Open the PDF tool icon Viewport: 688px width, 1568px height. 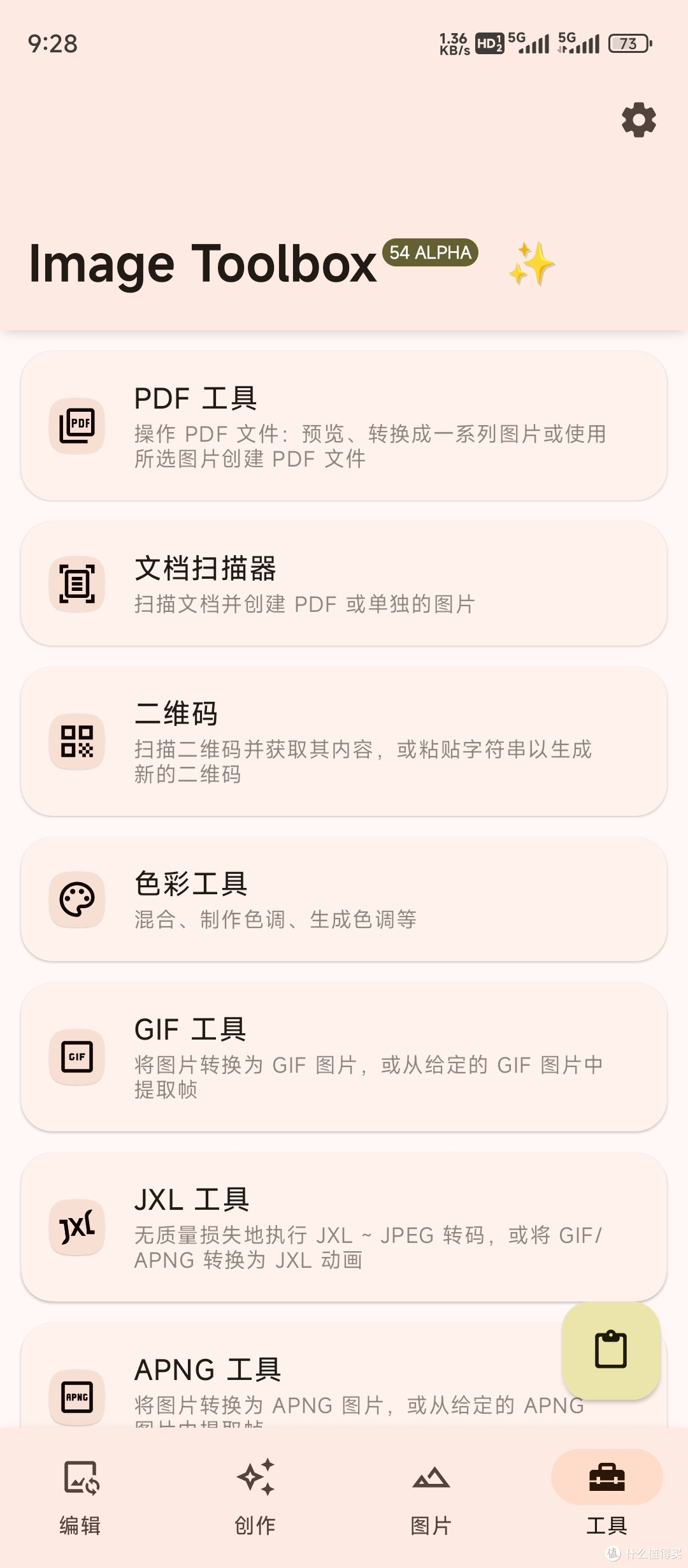click(76, 426)
